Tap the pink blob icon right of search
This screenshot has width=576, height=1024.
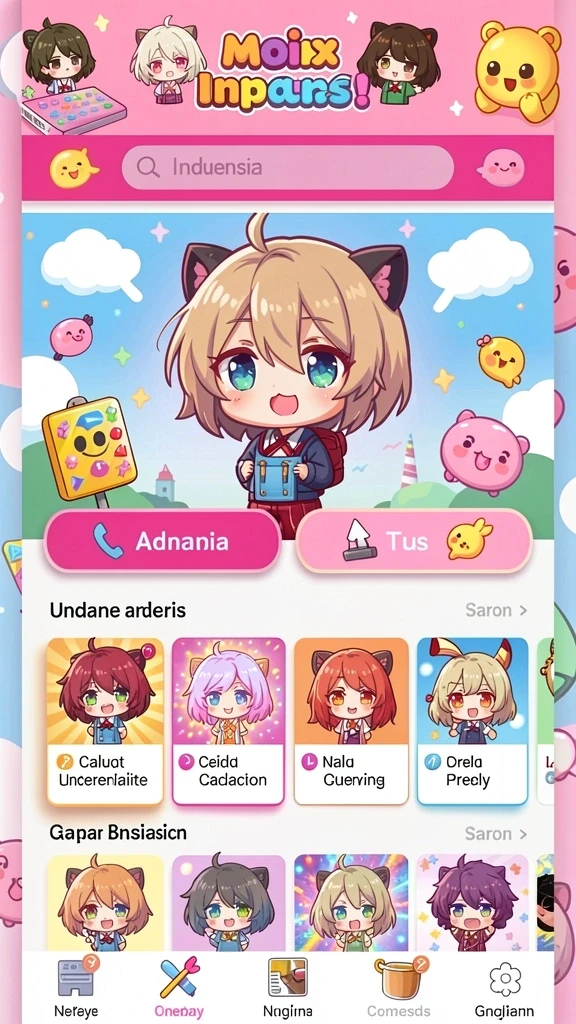tap(501, 168)
